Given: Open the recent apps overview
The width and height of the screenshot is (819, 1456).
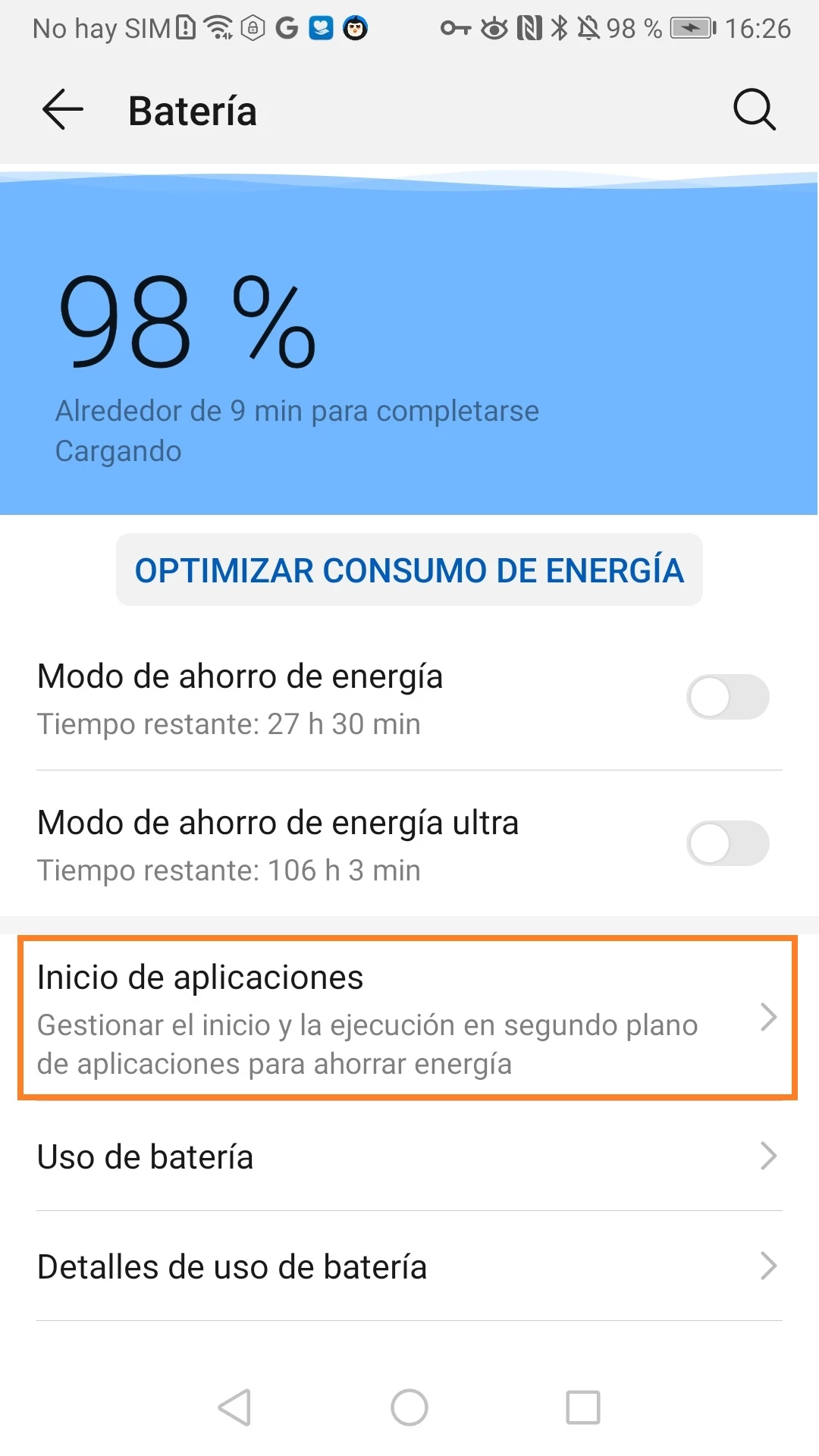Looking at the screenshot, I should (583, 1407).
